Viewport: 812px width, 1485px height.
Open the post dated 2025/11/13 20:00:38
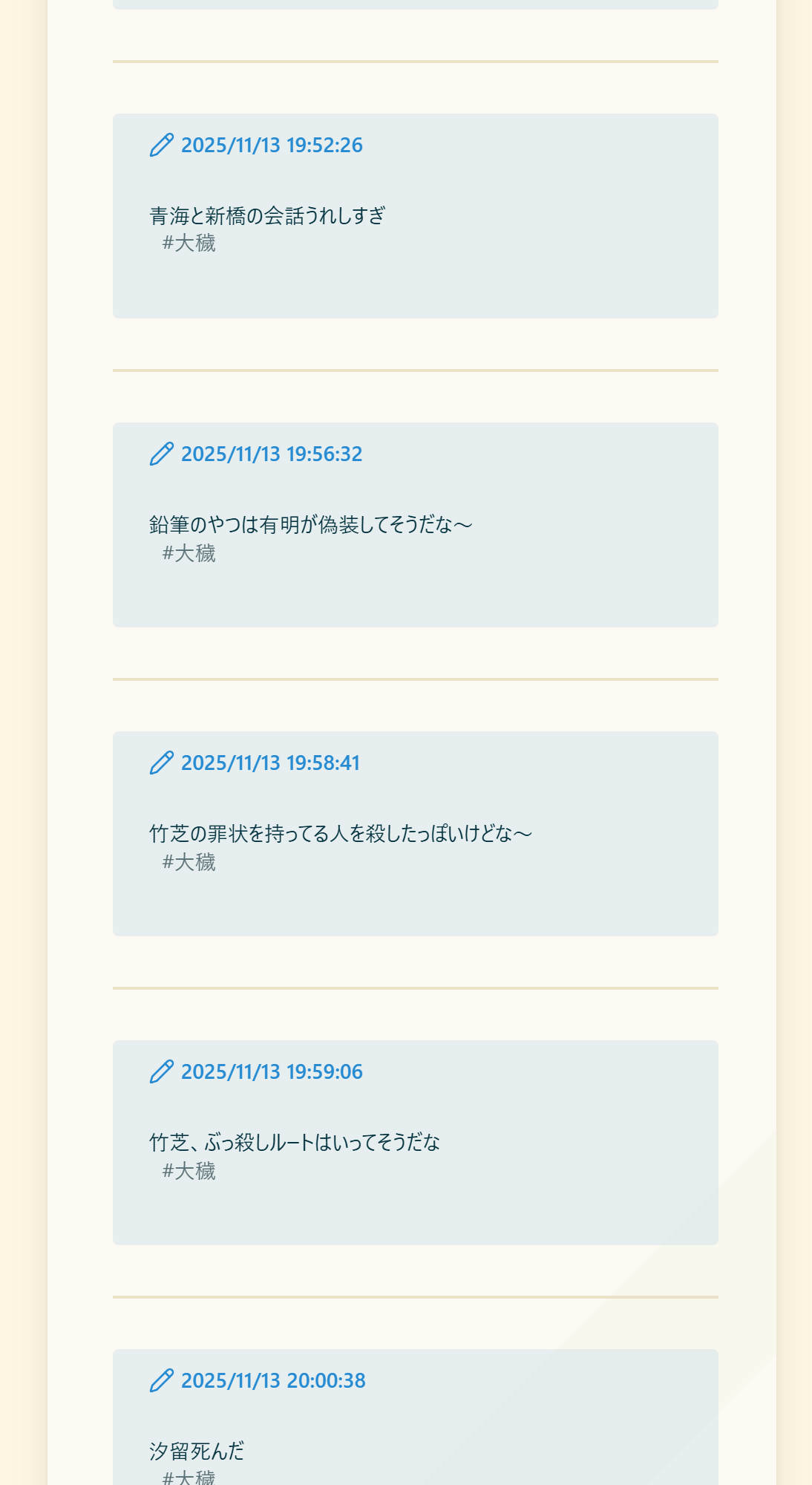(272, 1381)
